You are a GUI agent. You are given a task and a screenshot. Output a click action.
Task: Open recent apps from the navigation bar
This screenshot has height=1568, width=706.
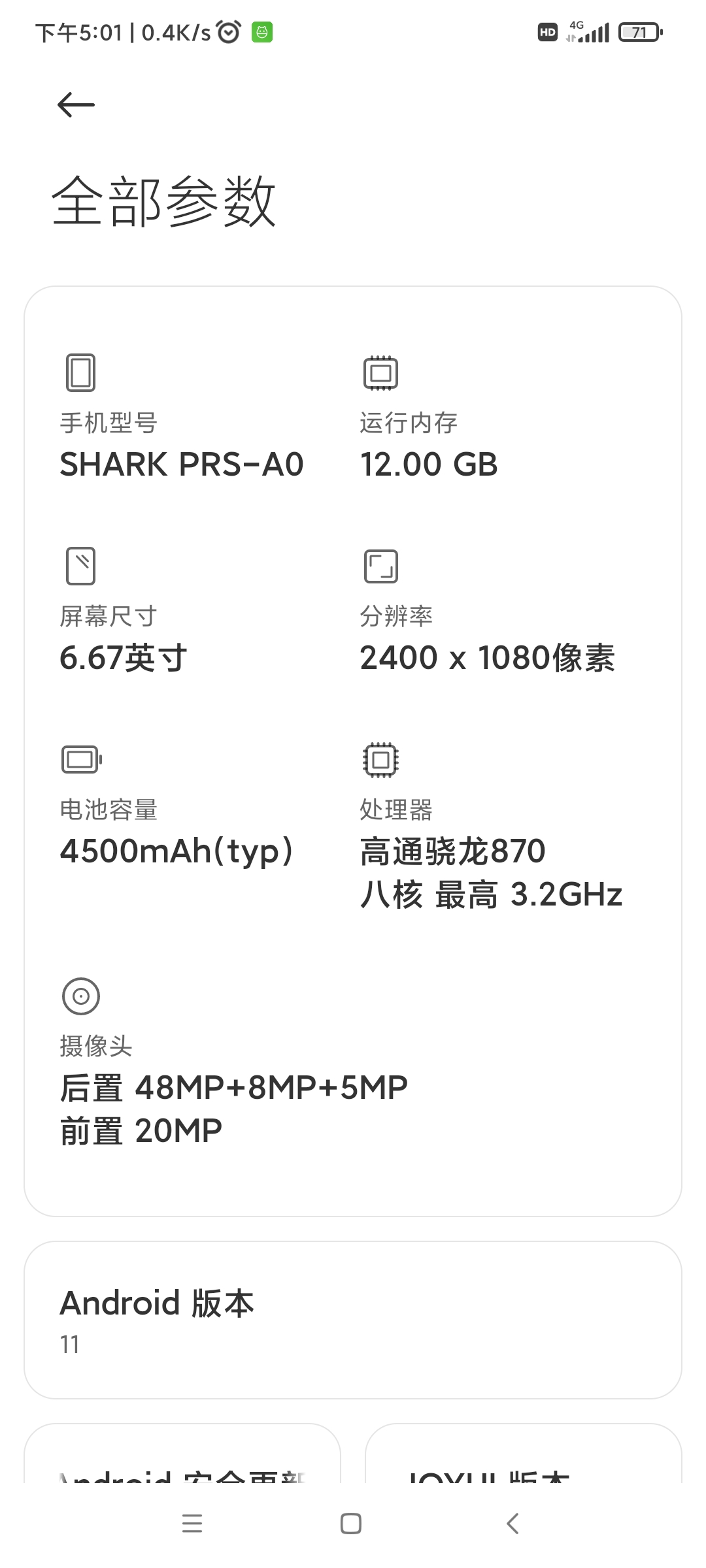point(192,1524)
